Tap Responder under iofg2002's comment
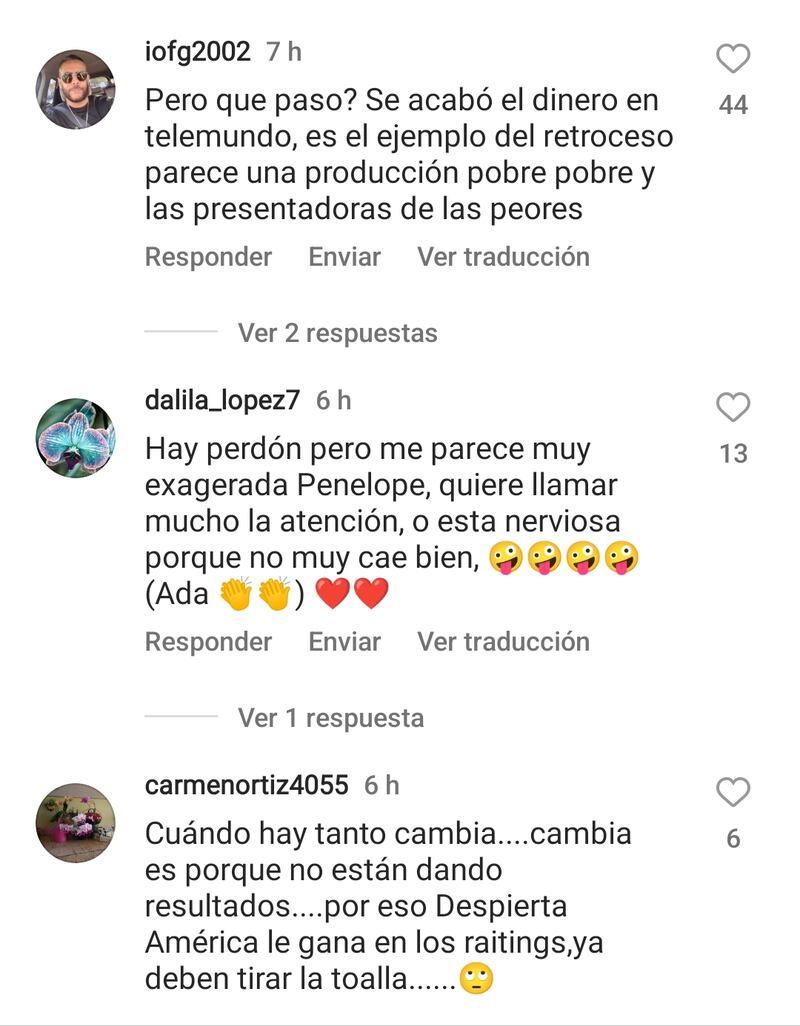The height and width of the screenshot is (1026, 800). click(208, 257)
